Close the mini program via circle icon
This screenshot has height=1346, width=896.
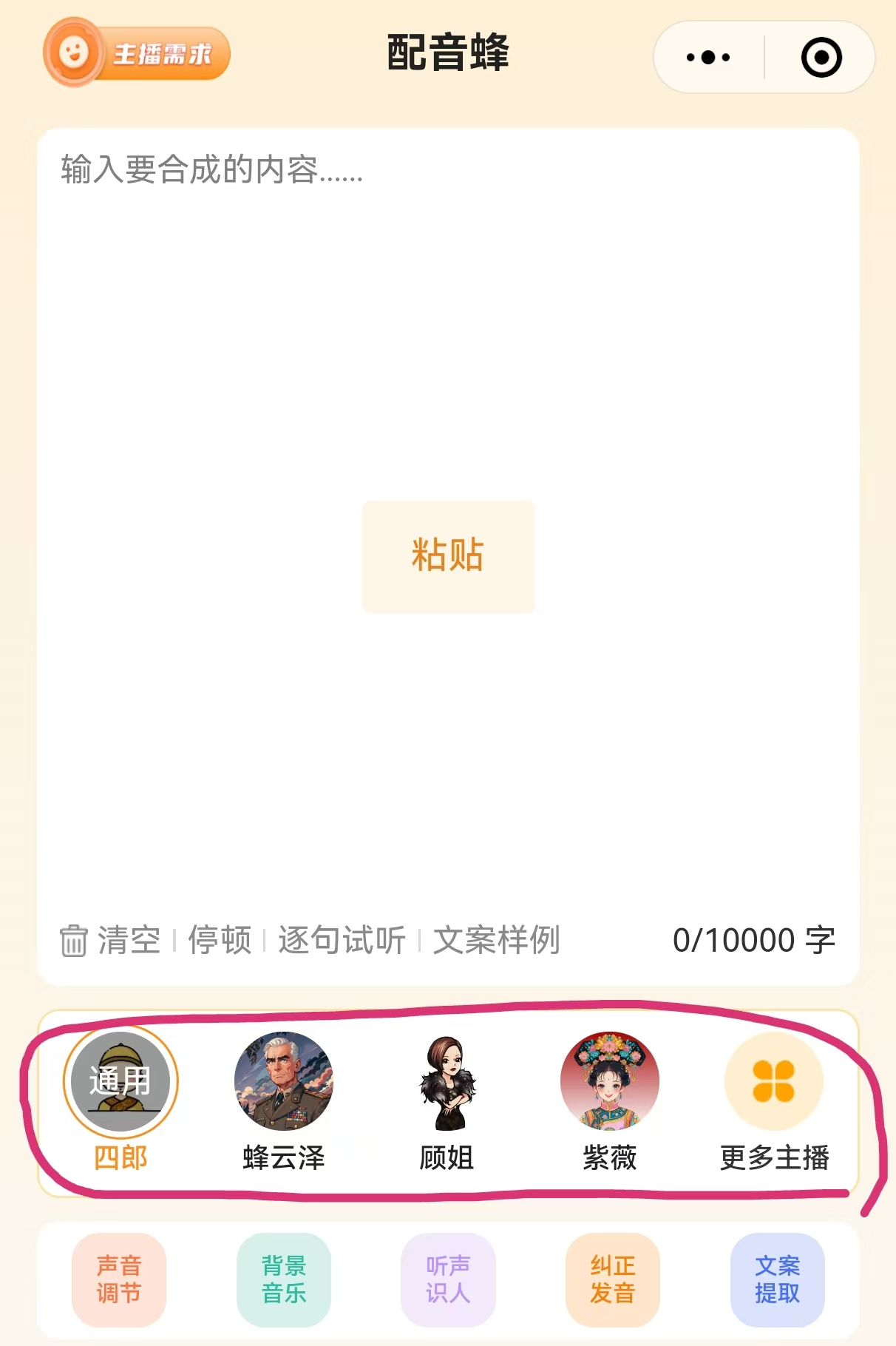pyautogui.click(x=821, y=57)
